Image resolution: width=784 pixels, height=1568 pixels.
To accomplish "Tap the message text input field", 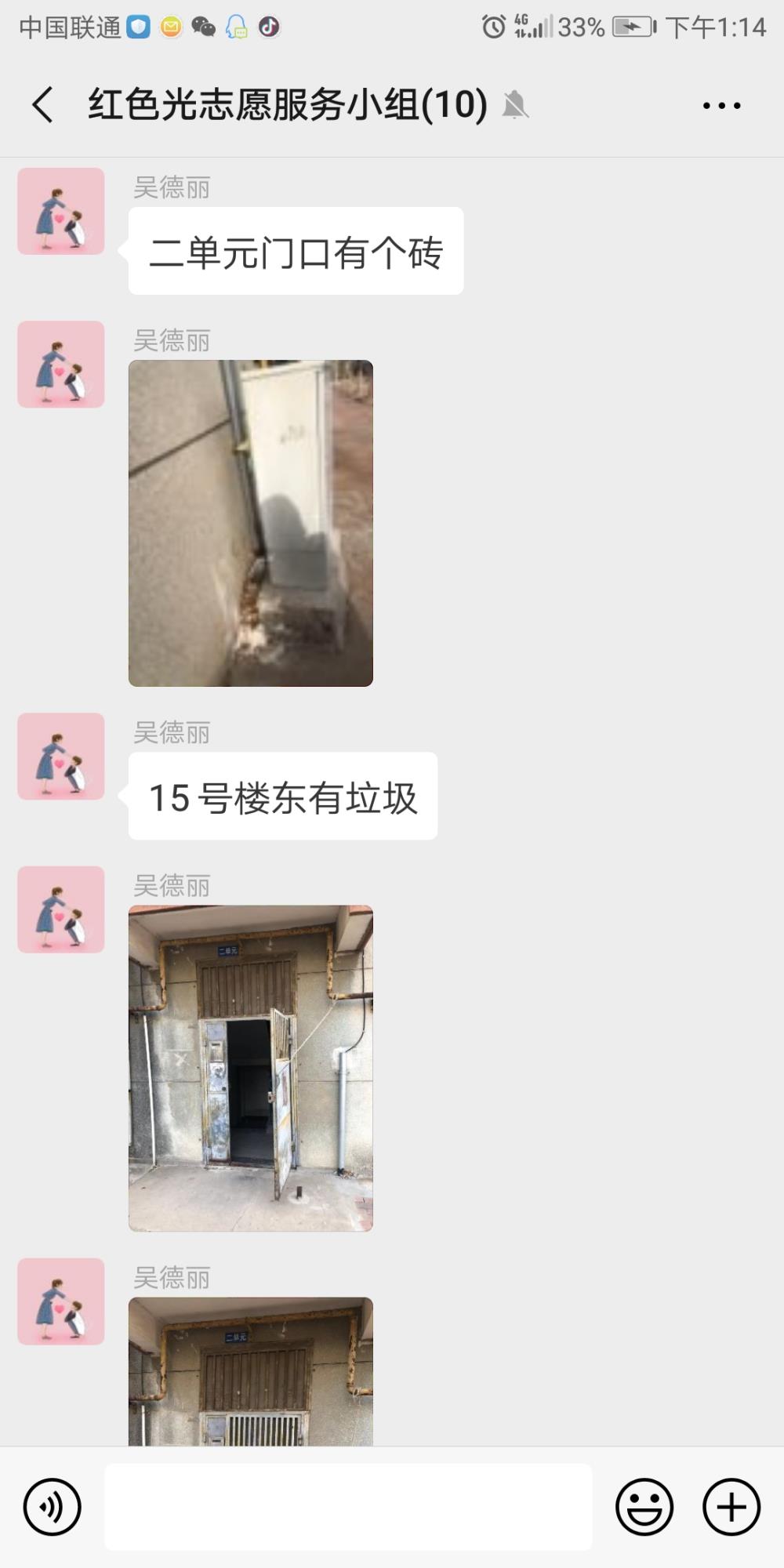I will point(348,1506).
